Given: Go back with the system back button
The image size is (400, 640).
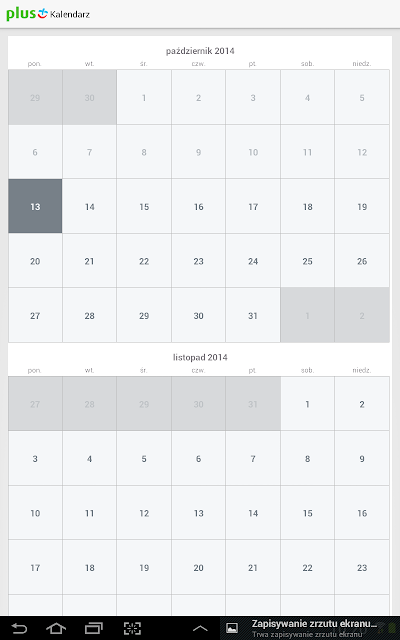Looking at the screenshot, I should coord(19,628).
